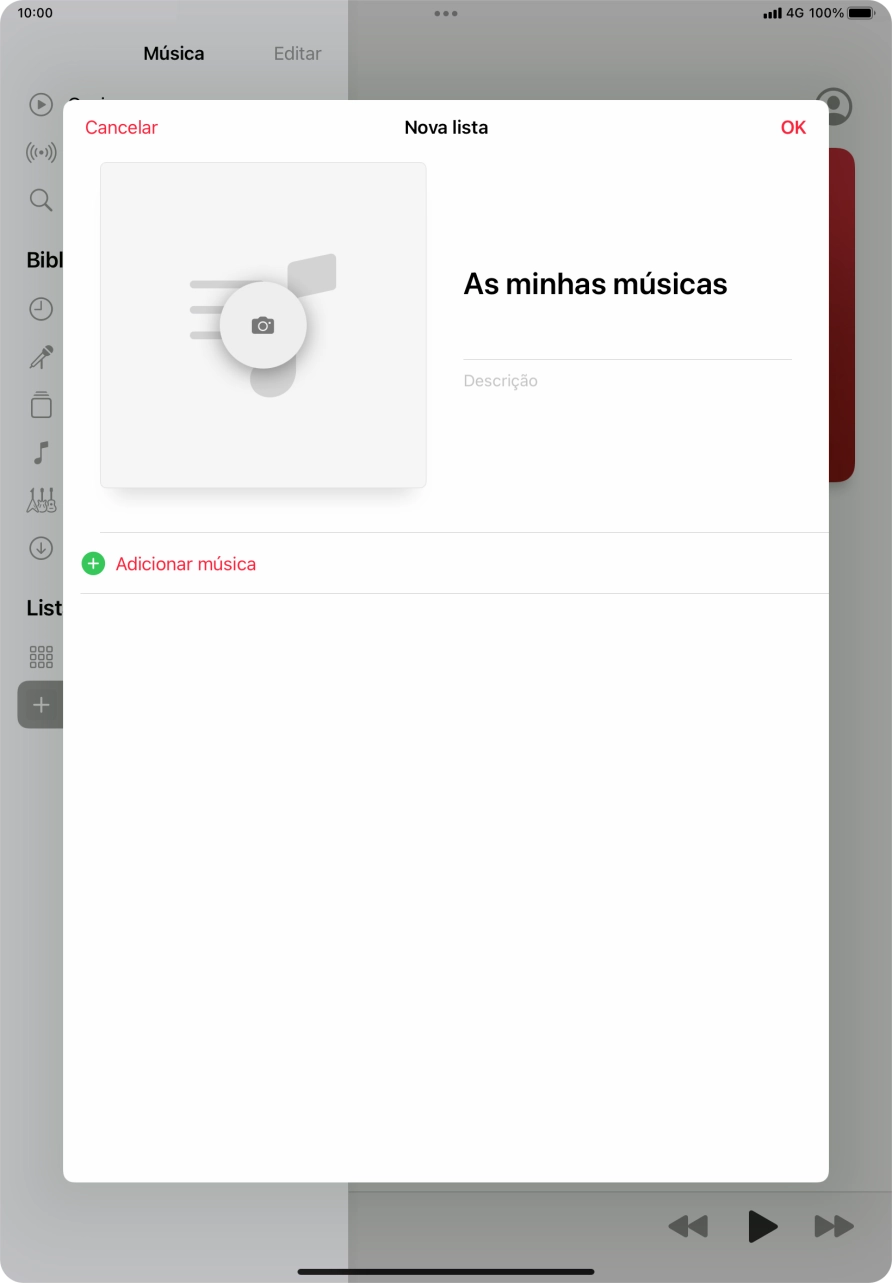Cancel creating the new playlist
892x1283 pixels.
coord(121,127)
